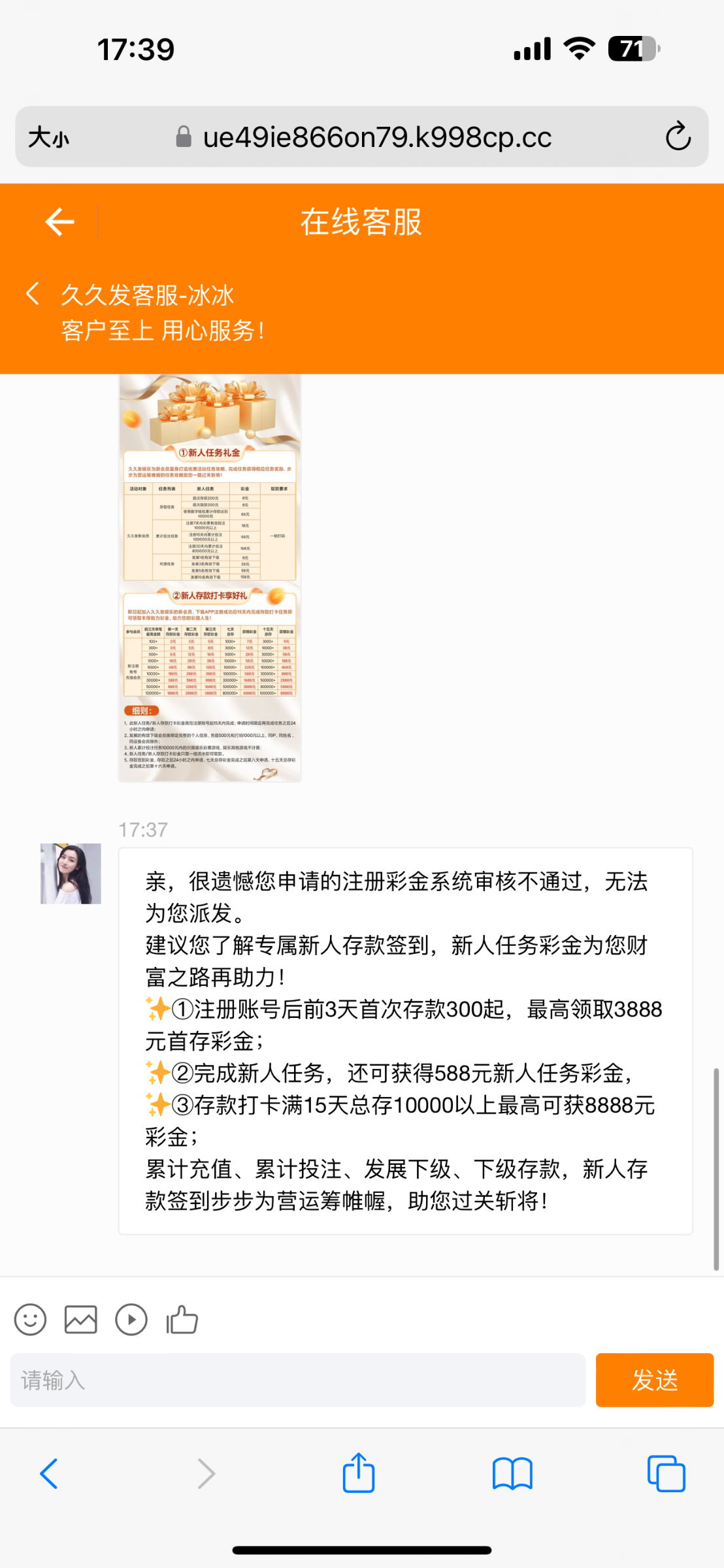Screen dimensions: 724x1568
Task: Tap the chevron beside 久久发客服-冰冰
Action: pos(32,294)
